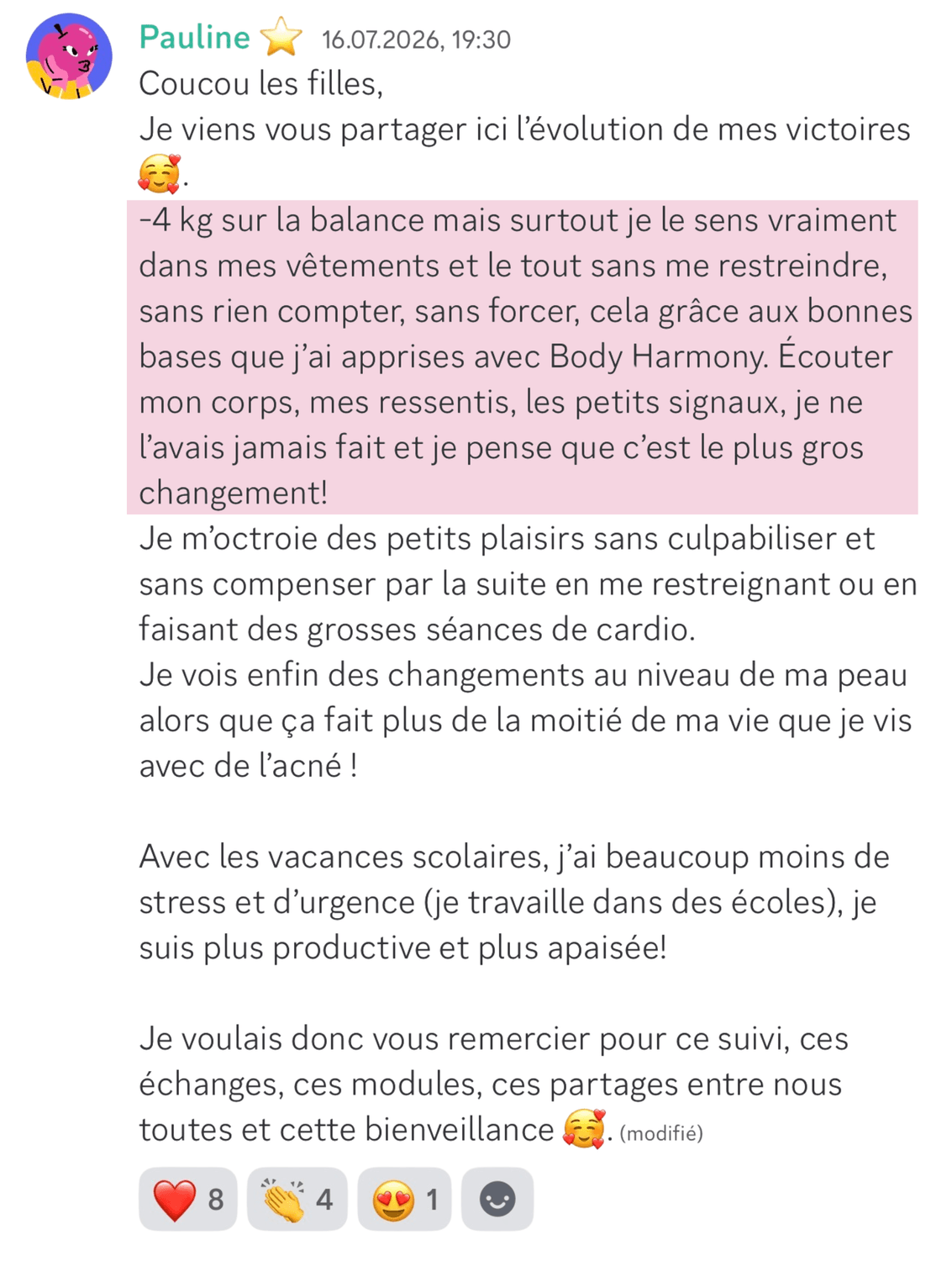This screenshot has width=952, height=1261.
Task: Add a heart reaction to the message
Action: tap(187, 1199)
